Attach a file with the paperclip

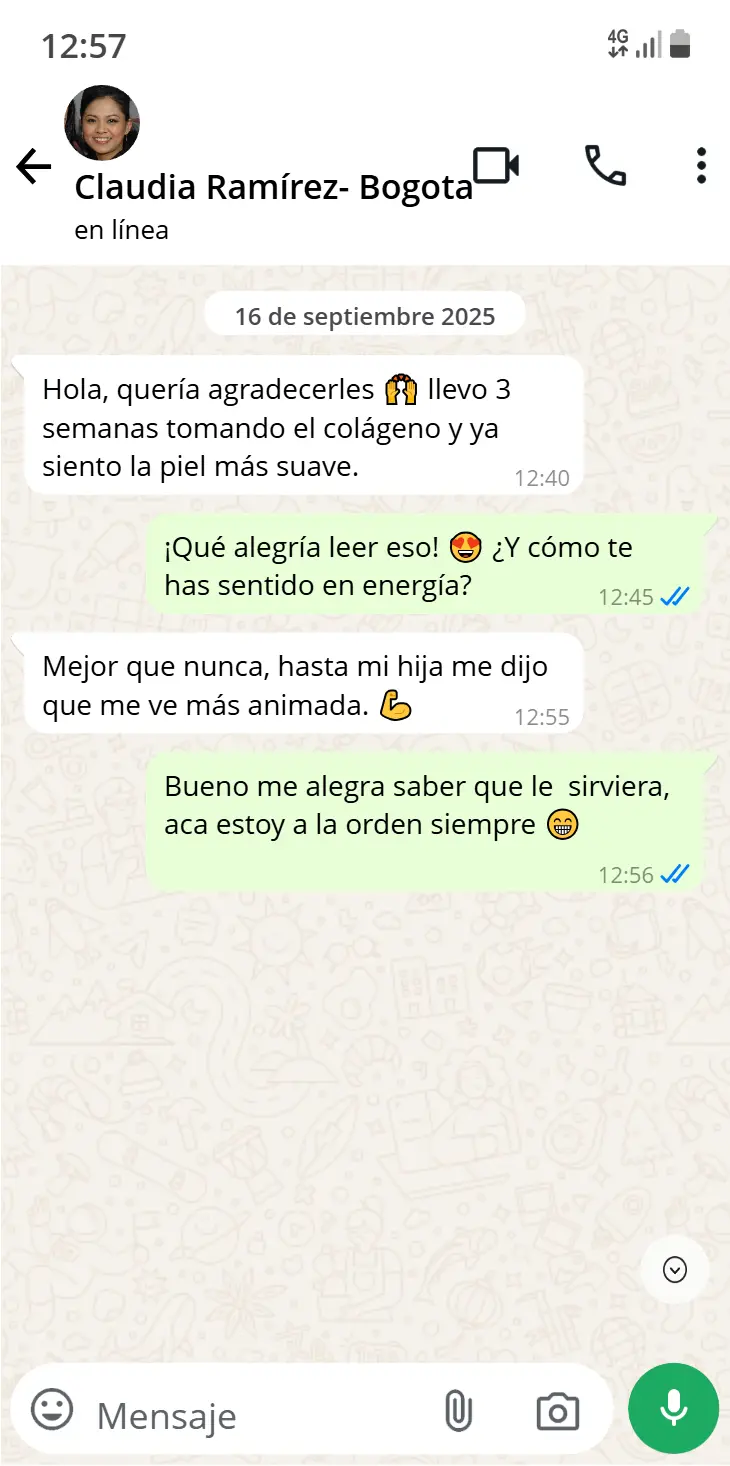[457, 1411]
